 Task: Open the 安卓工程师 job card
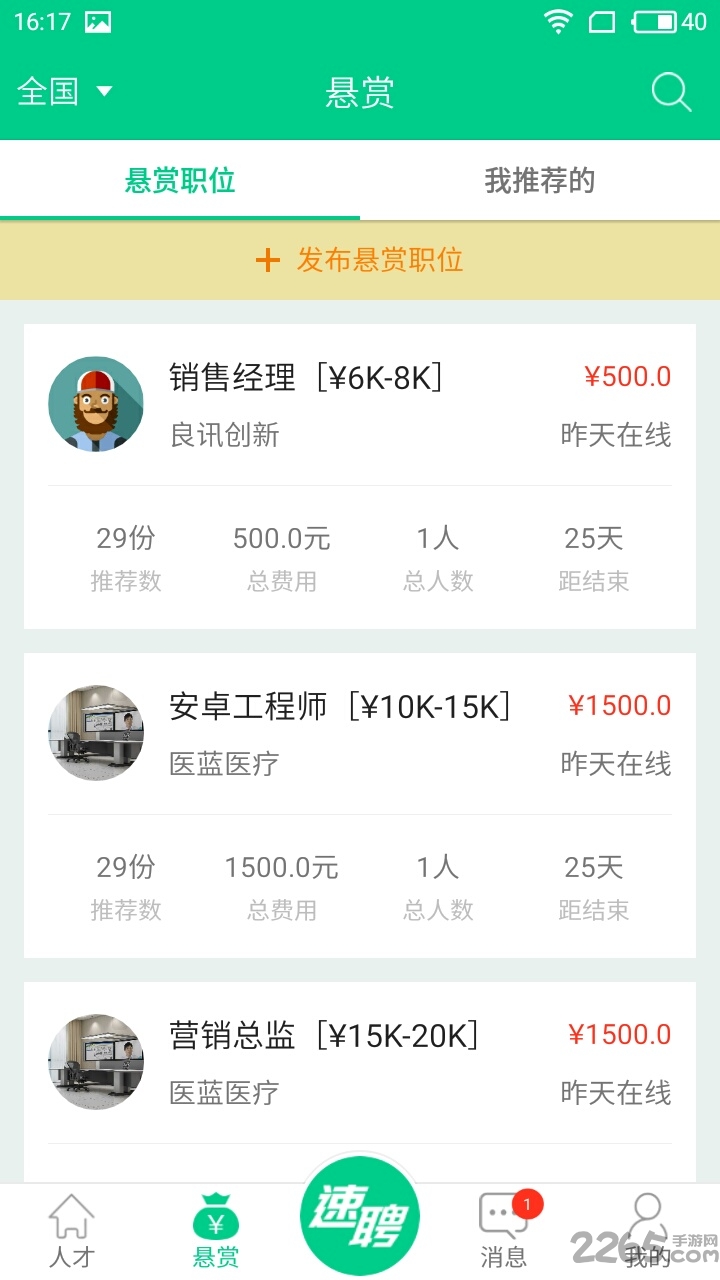[x=360, y=805]
